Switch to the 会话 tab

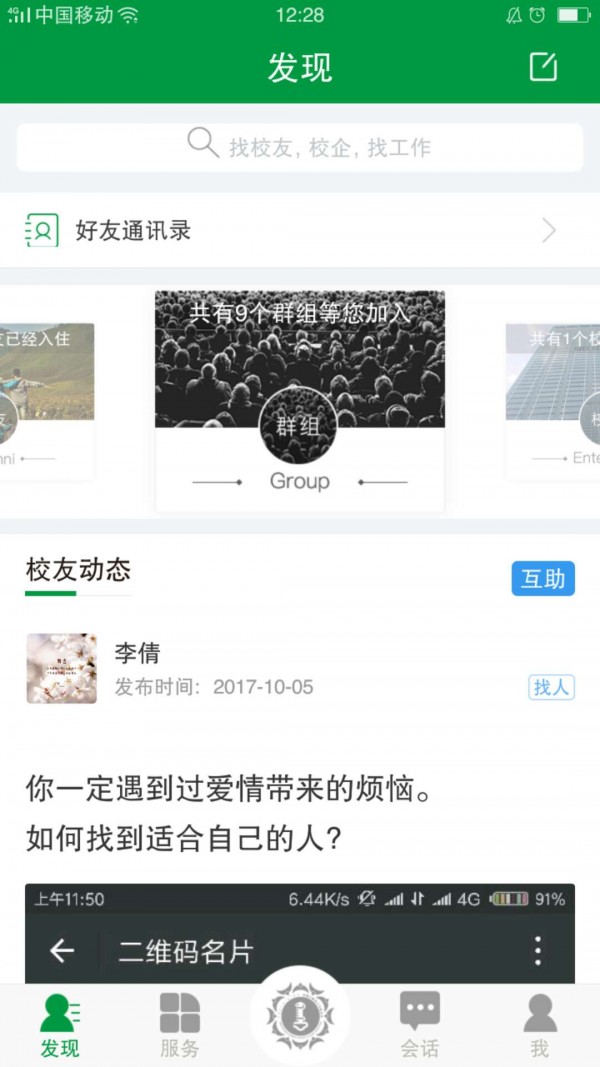coord(420,1025)
